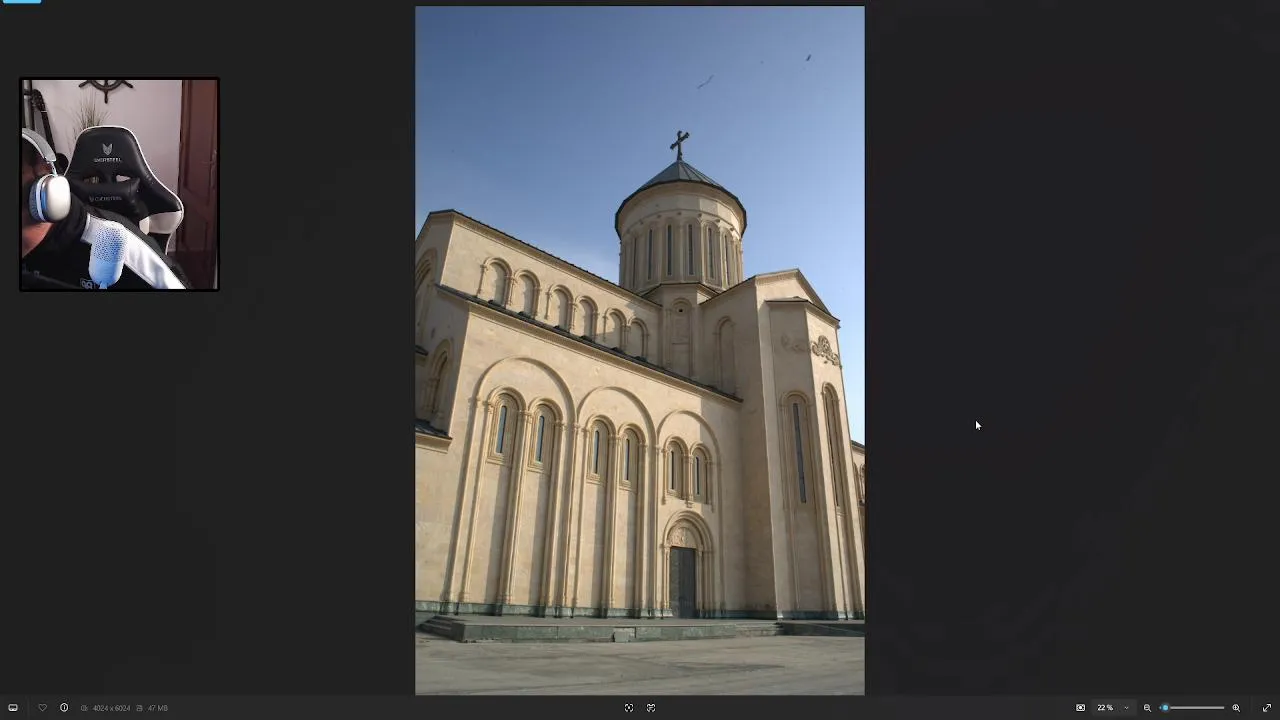
Task: Open the 22% zoom level dropdown
Action: click(x=1126, y=708)
